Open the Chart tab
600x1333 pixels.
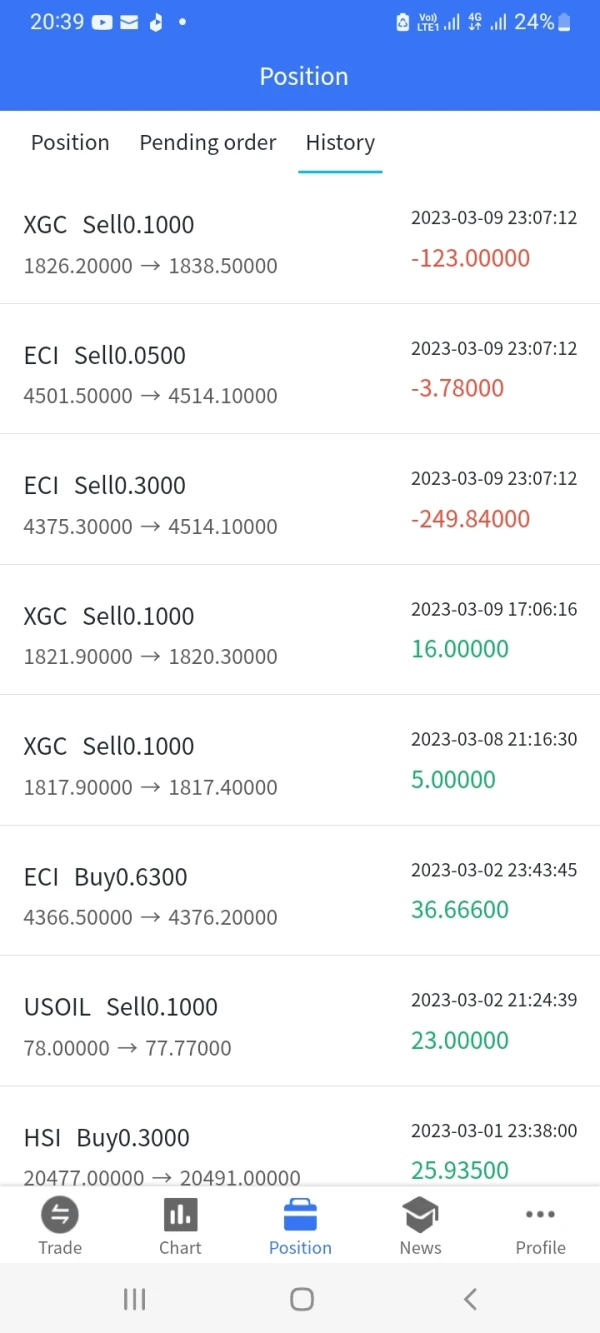tap(180, 1226)
